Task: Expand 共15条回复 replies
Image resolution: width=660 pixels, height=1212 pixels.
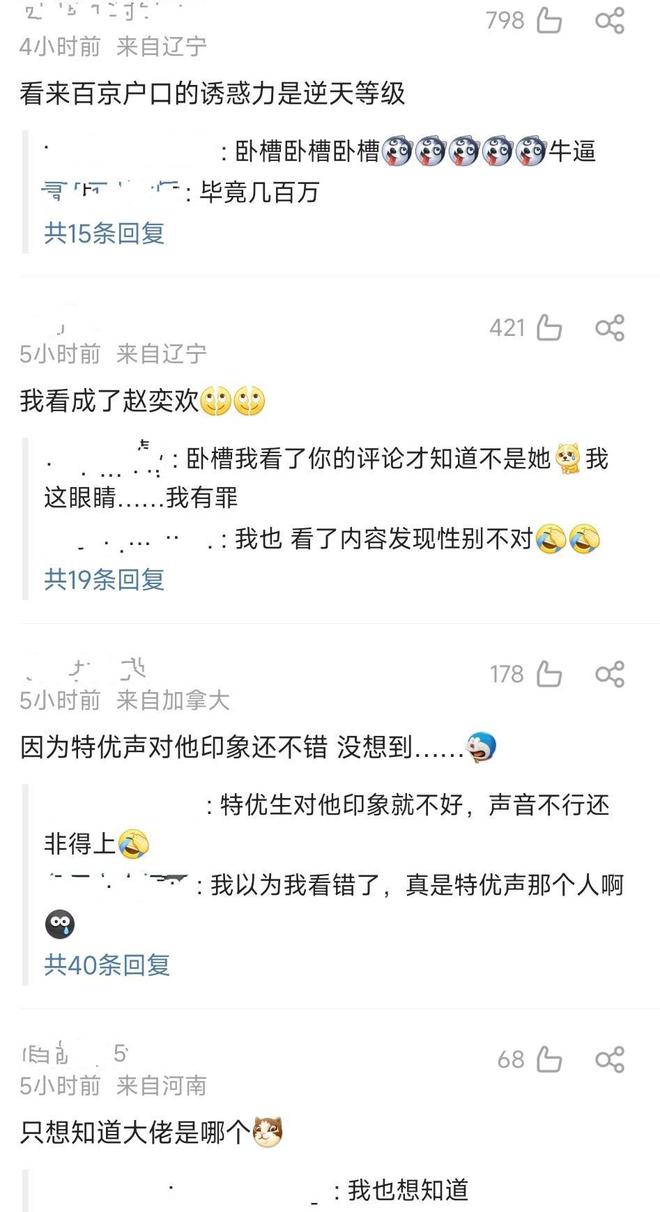Action: [x=104, y=233]
